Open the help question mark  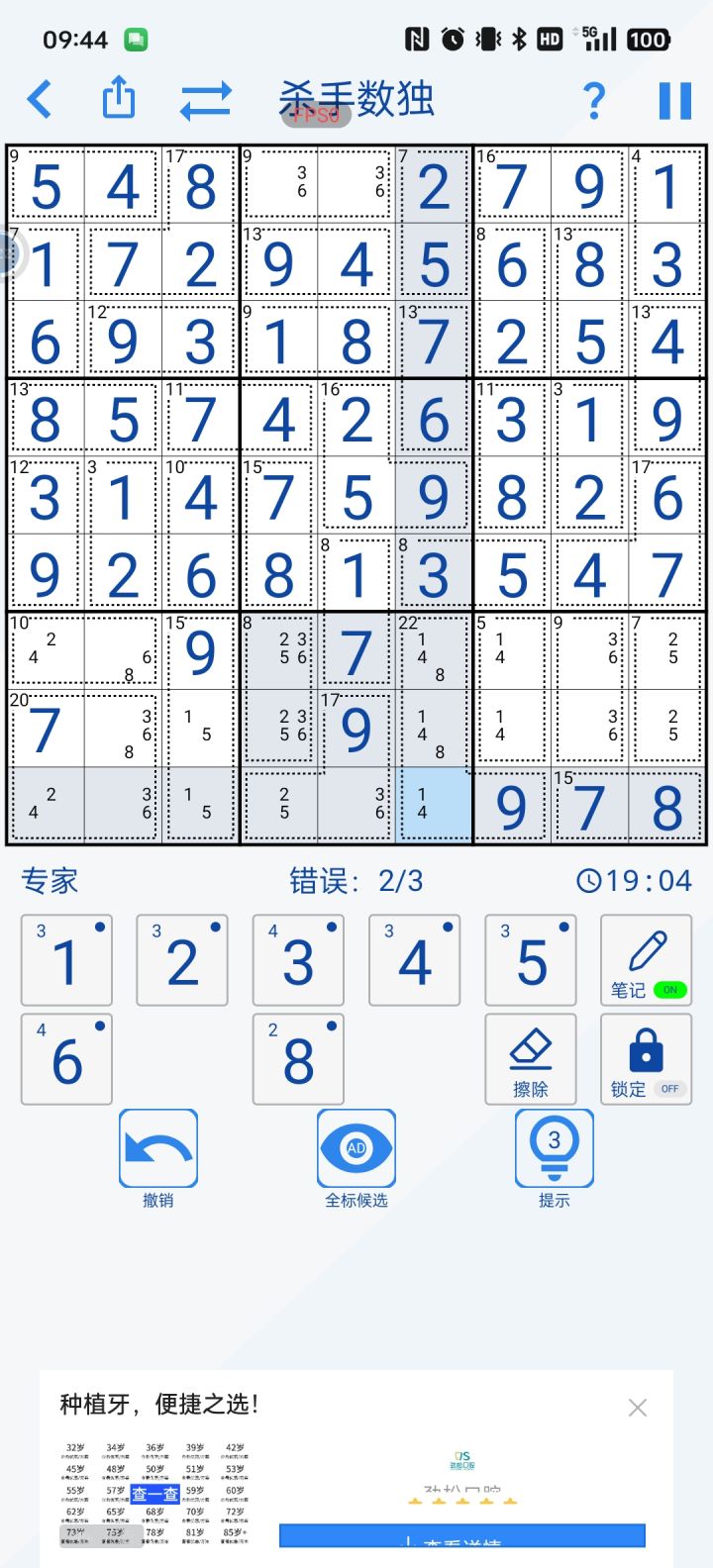coord(593,101)
